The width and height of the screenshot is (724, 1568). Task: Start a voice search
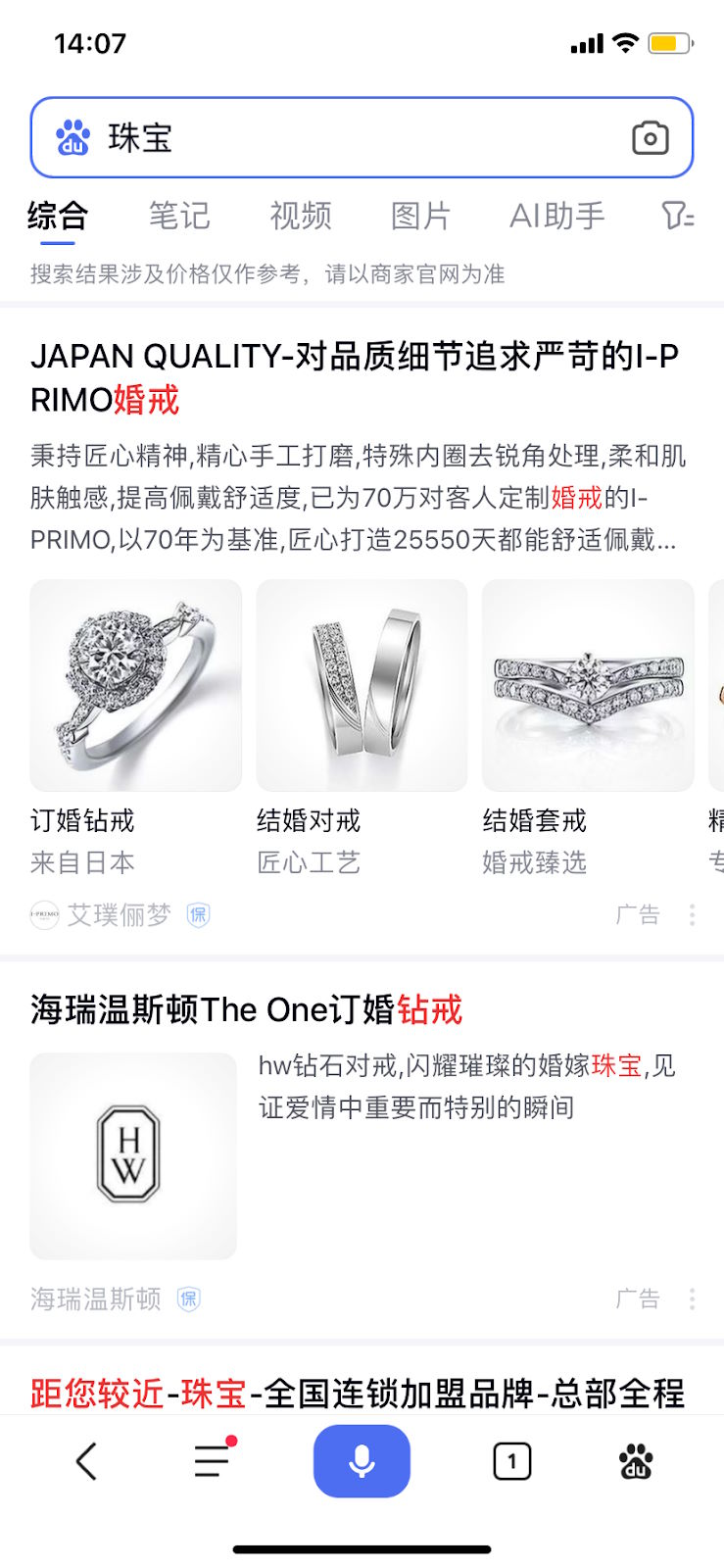click(x=362, y=1461)
